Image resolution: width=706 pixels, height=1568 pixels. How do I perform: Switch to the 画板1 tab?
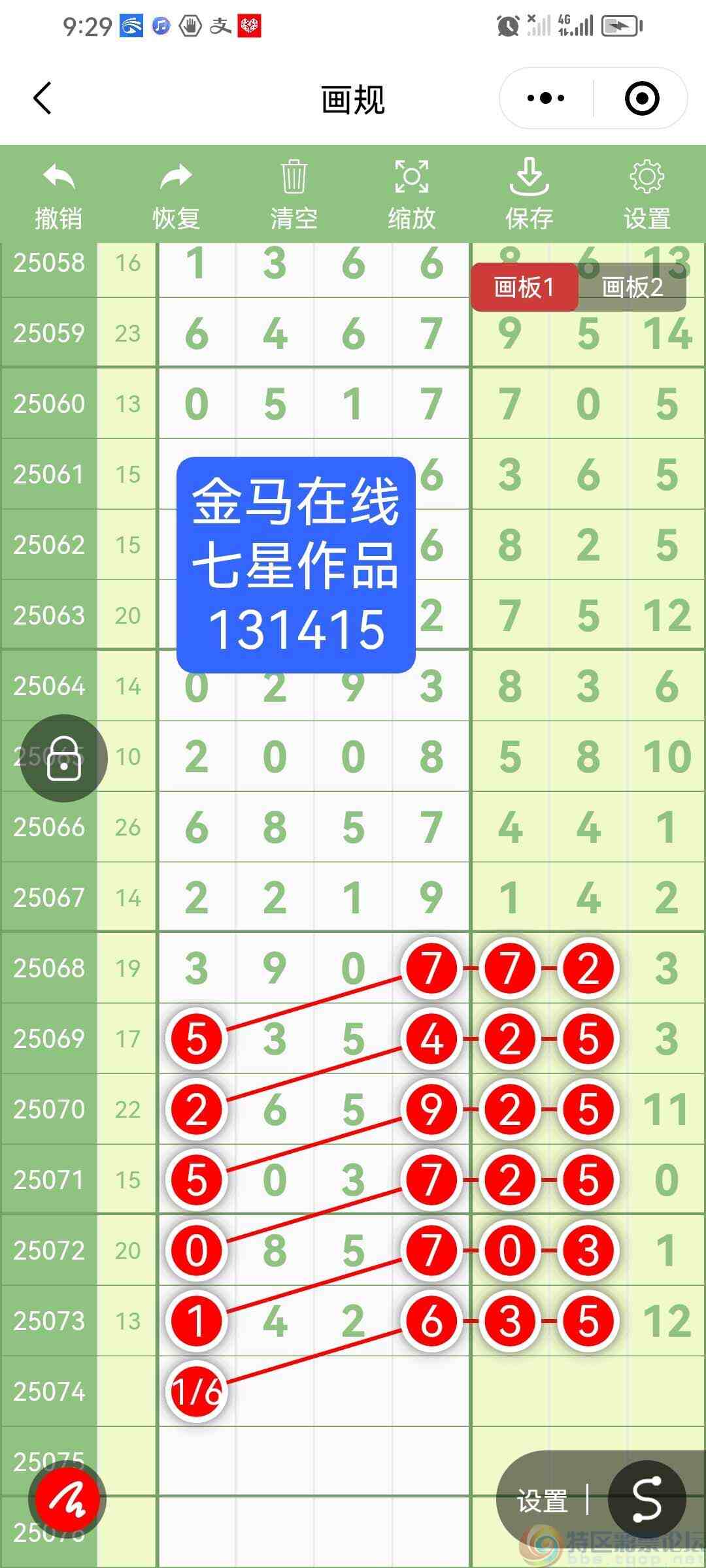click(x=525, y=287)
